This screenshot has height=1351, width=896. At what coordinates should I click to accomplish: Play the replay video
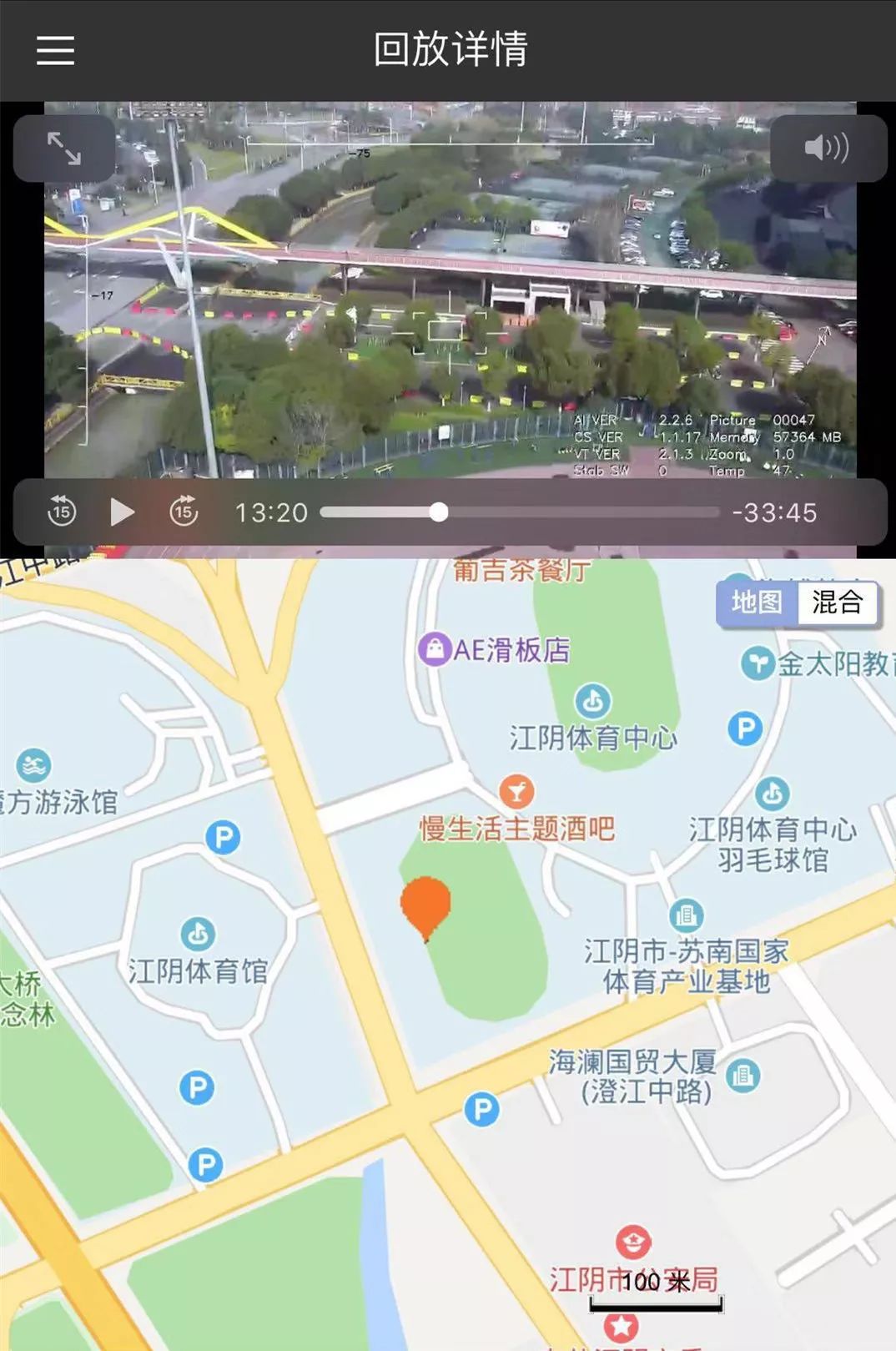[122, 512]
